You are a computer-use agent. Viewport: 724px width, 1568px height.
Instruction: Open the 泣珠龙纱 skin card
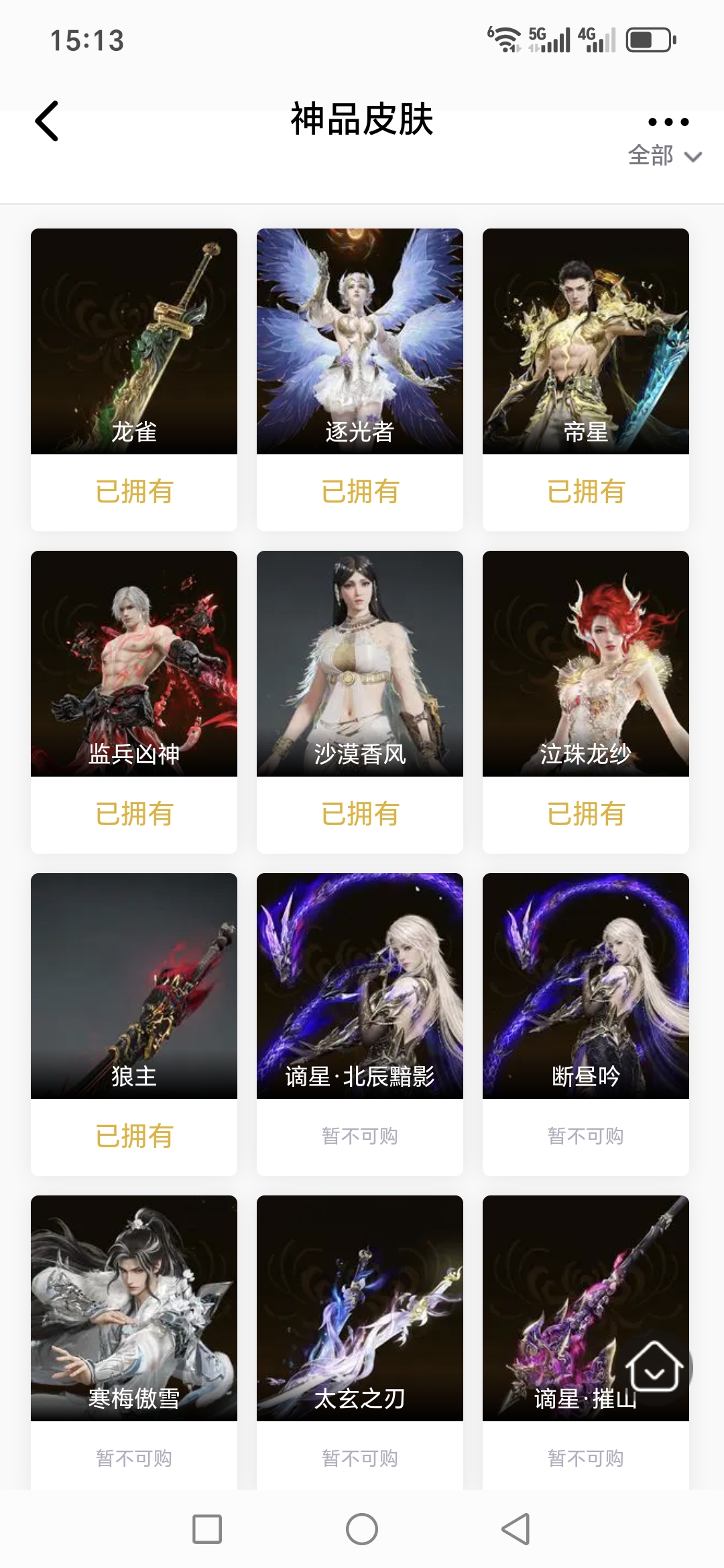586,663
